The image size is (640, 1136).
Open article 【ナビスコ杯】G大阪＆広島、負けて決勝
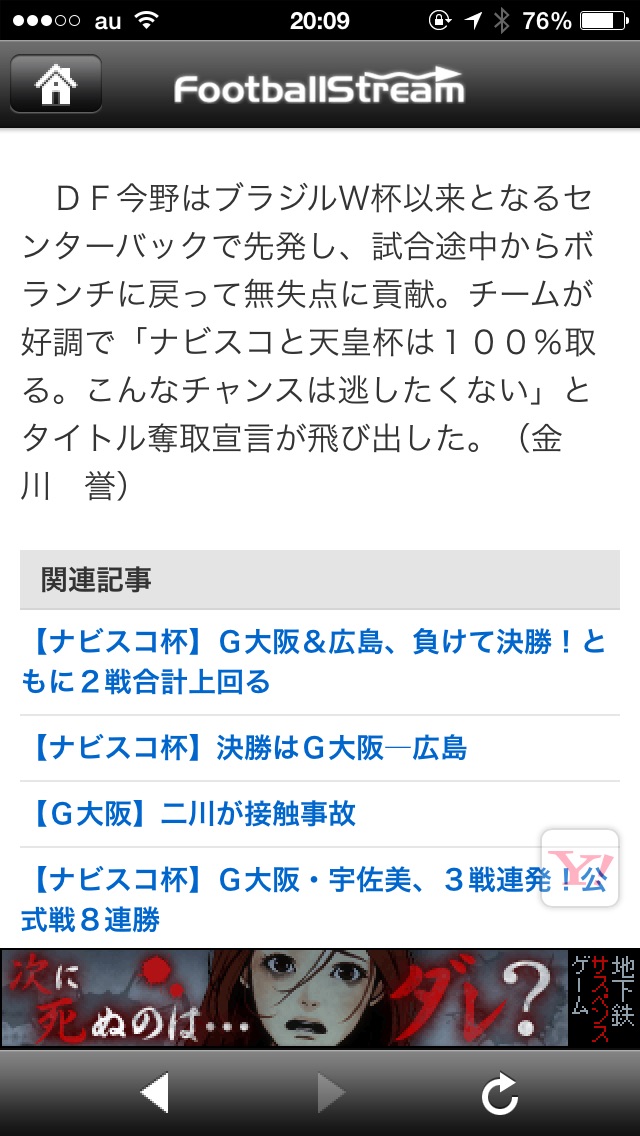tap(313, 662)
